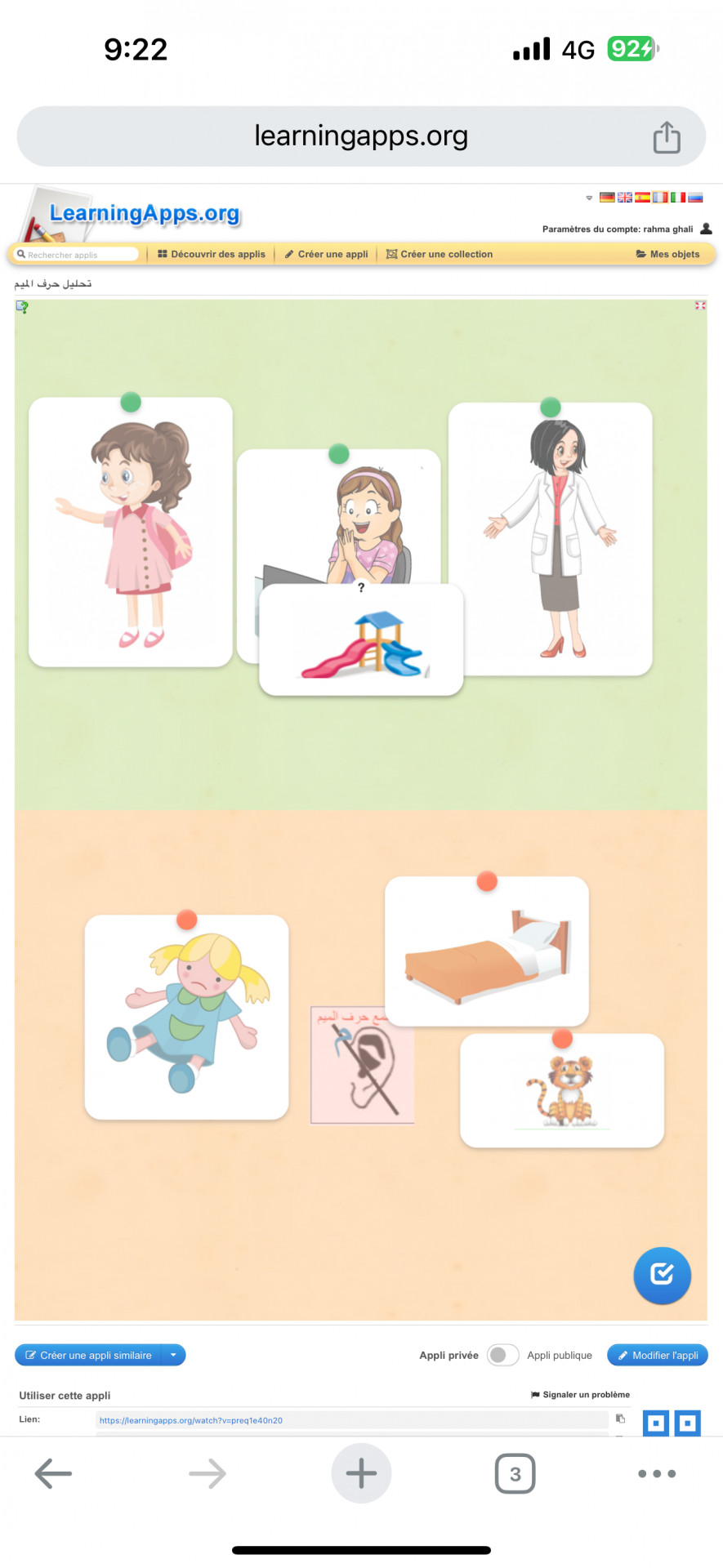Tap the learningapps.org address bar
The image size is (723, 1568).
tap(360, 136)
